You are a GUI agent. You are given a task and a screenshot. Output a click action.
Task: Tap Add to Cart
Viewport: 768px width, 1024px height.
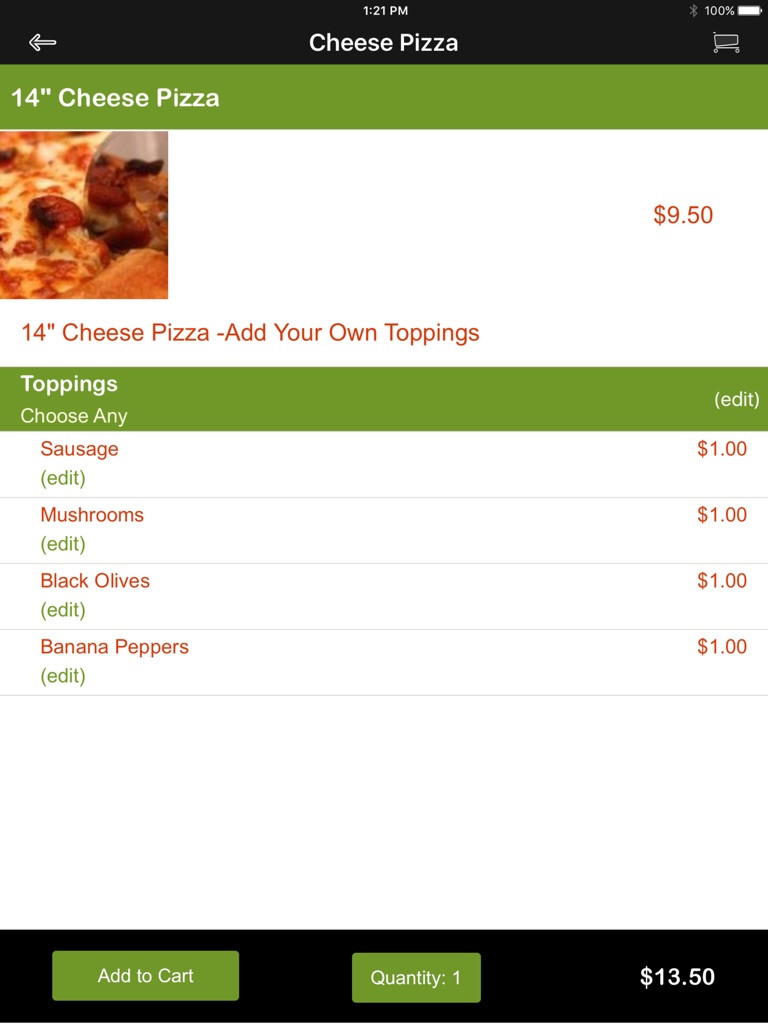[145, 975]
